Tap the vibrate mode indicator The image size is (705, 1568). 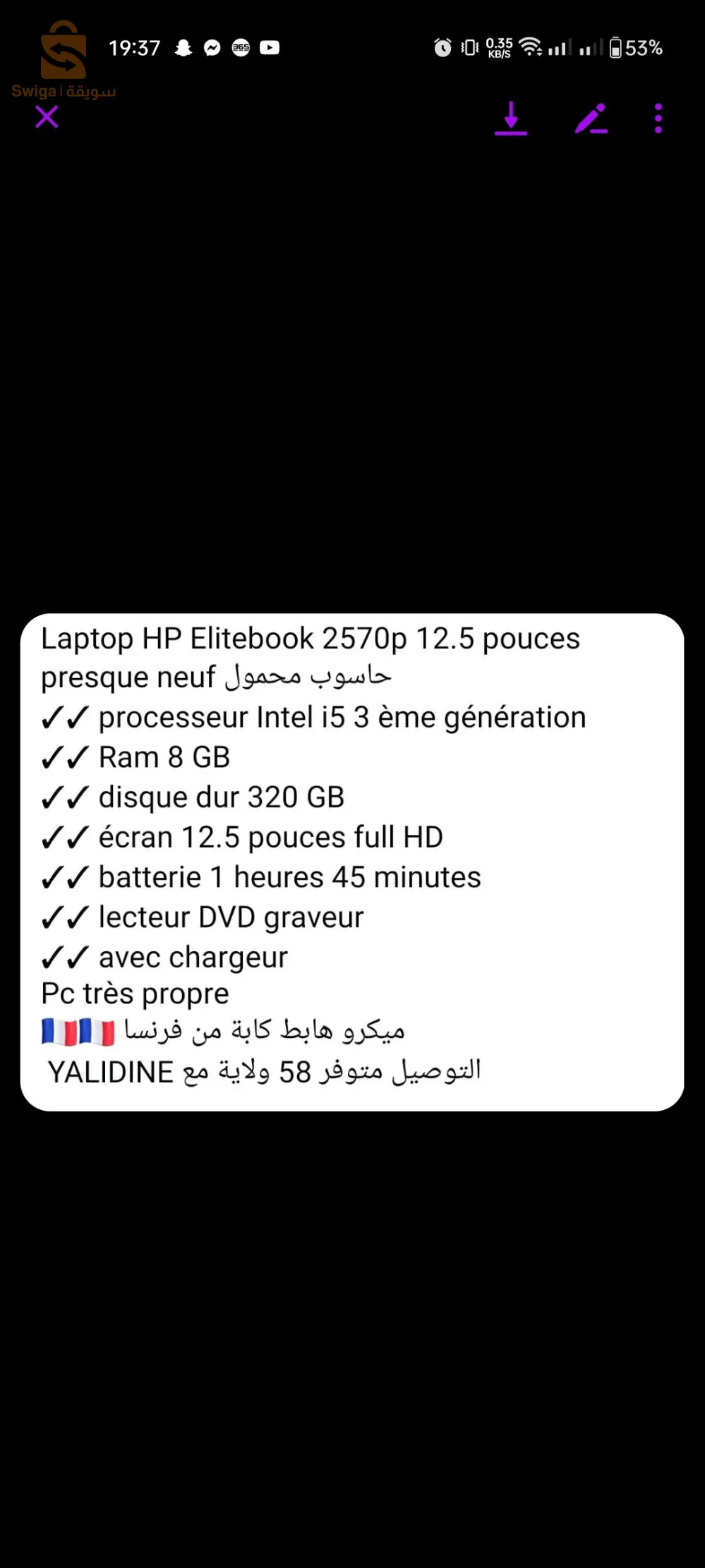(469, 47)
